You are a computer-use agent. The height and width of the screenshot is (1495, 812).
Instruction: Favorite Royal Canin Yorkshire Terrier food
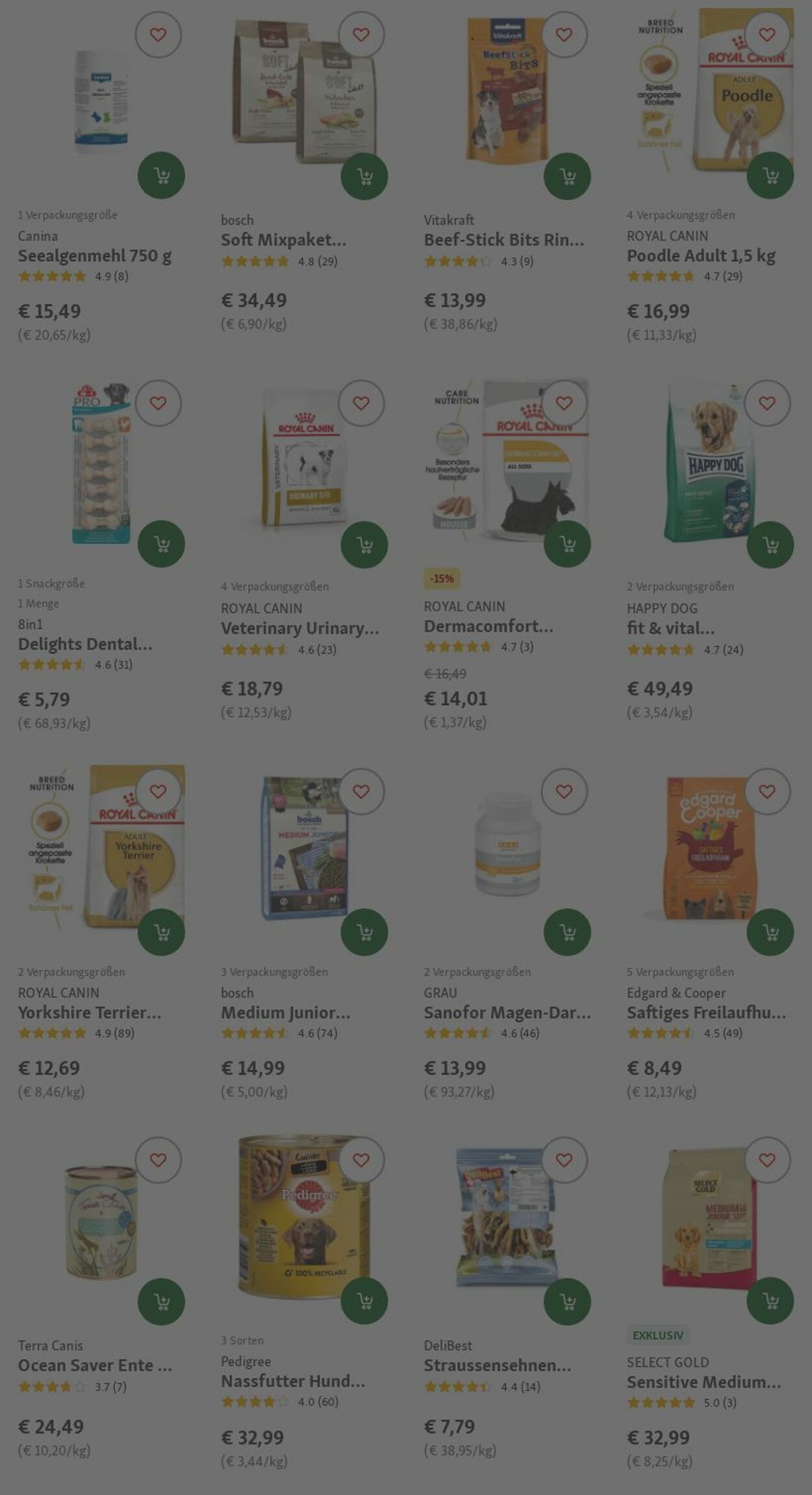pos(159,791)
